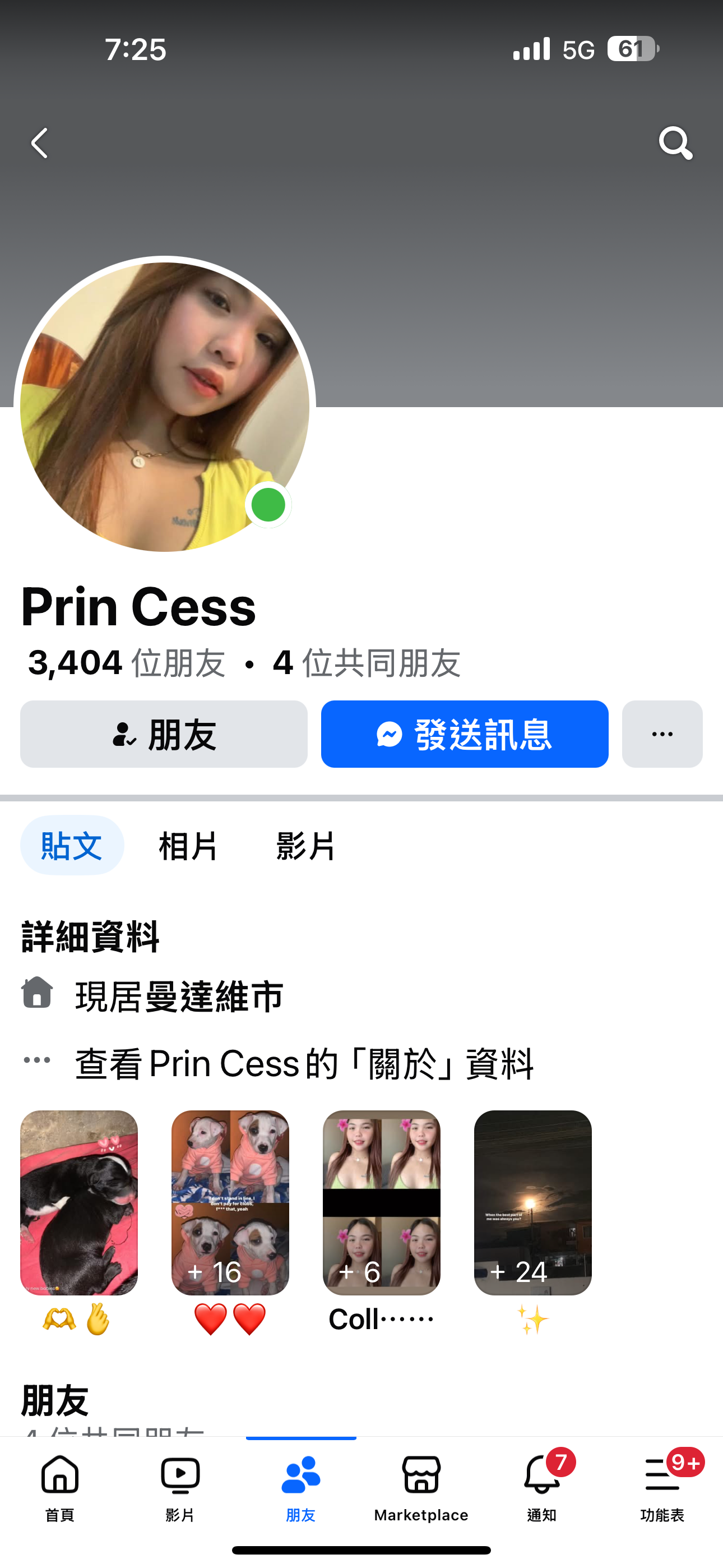The width and height of the screenshot is (723, 1568).
Task: Switch to the 影片 videos tab on profile
Action: click(x=305, y=846)
